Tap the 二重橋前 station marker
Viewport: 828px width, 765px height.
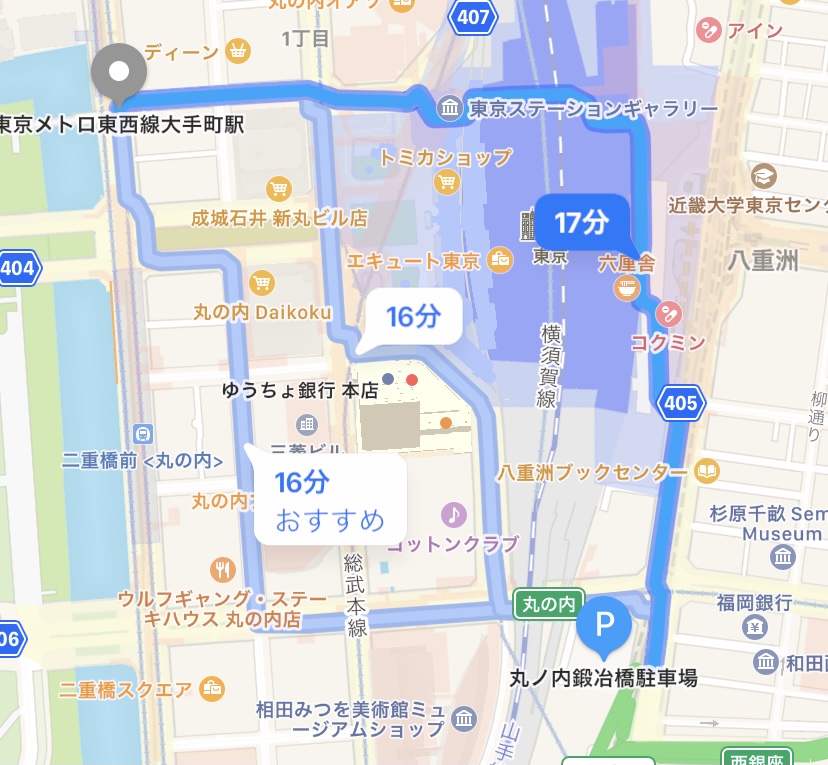click(x=143, y=434)
